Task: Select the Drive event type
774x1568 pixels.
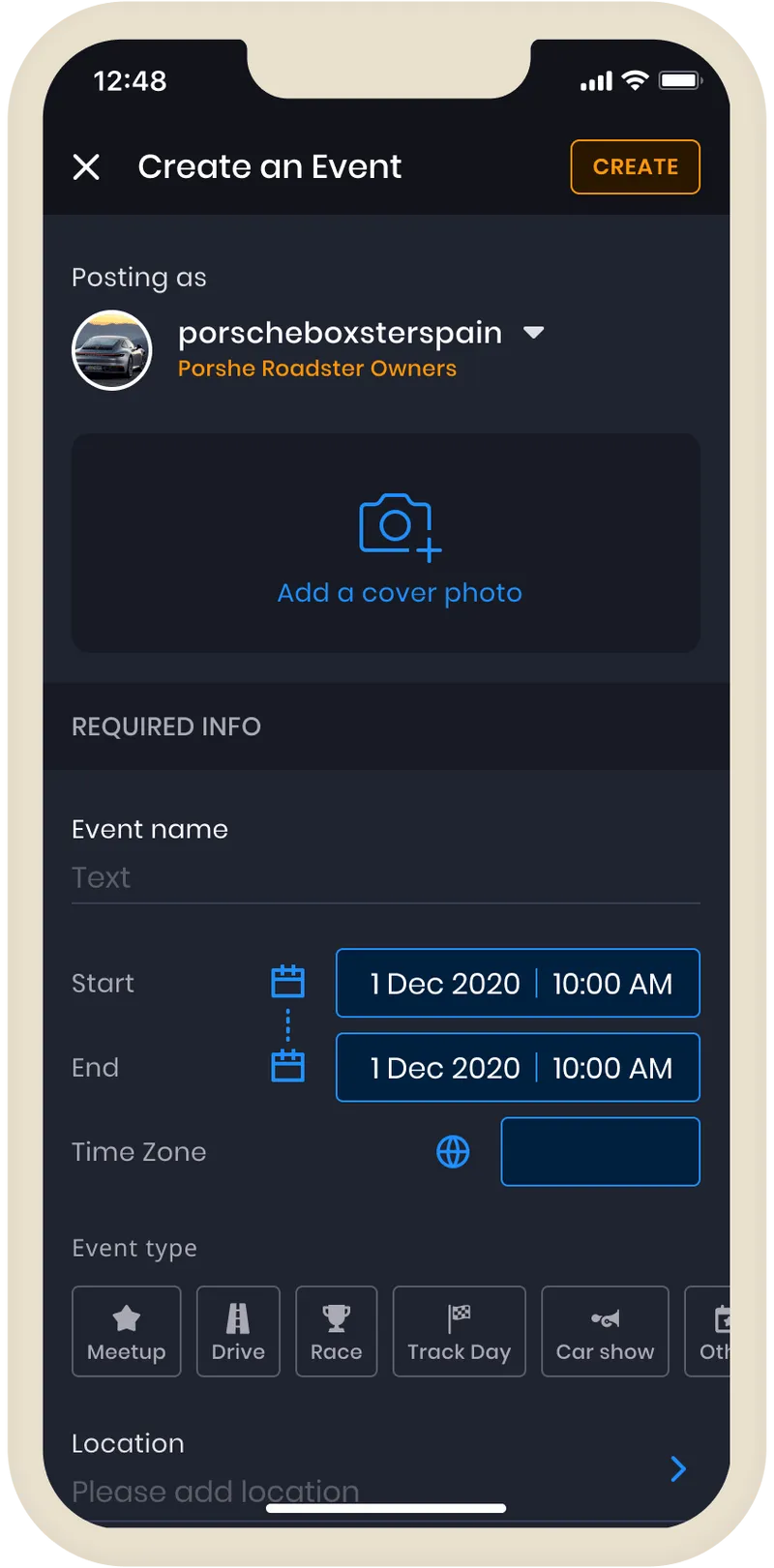Action: (x=238, y=1331)
